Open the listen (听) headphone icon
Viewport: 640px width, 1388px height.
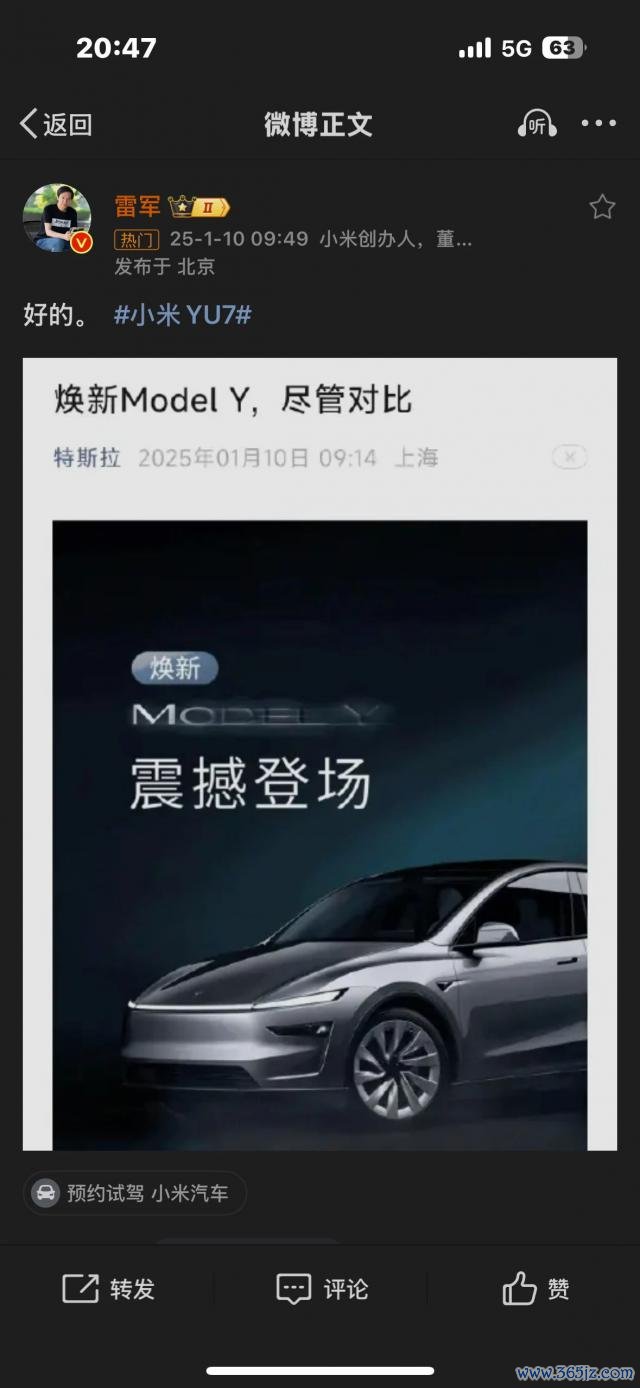(537, 124)
